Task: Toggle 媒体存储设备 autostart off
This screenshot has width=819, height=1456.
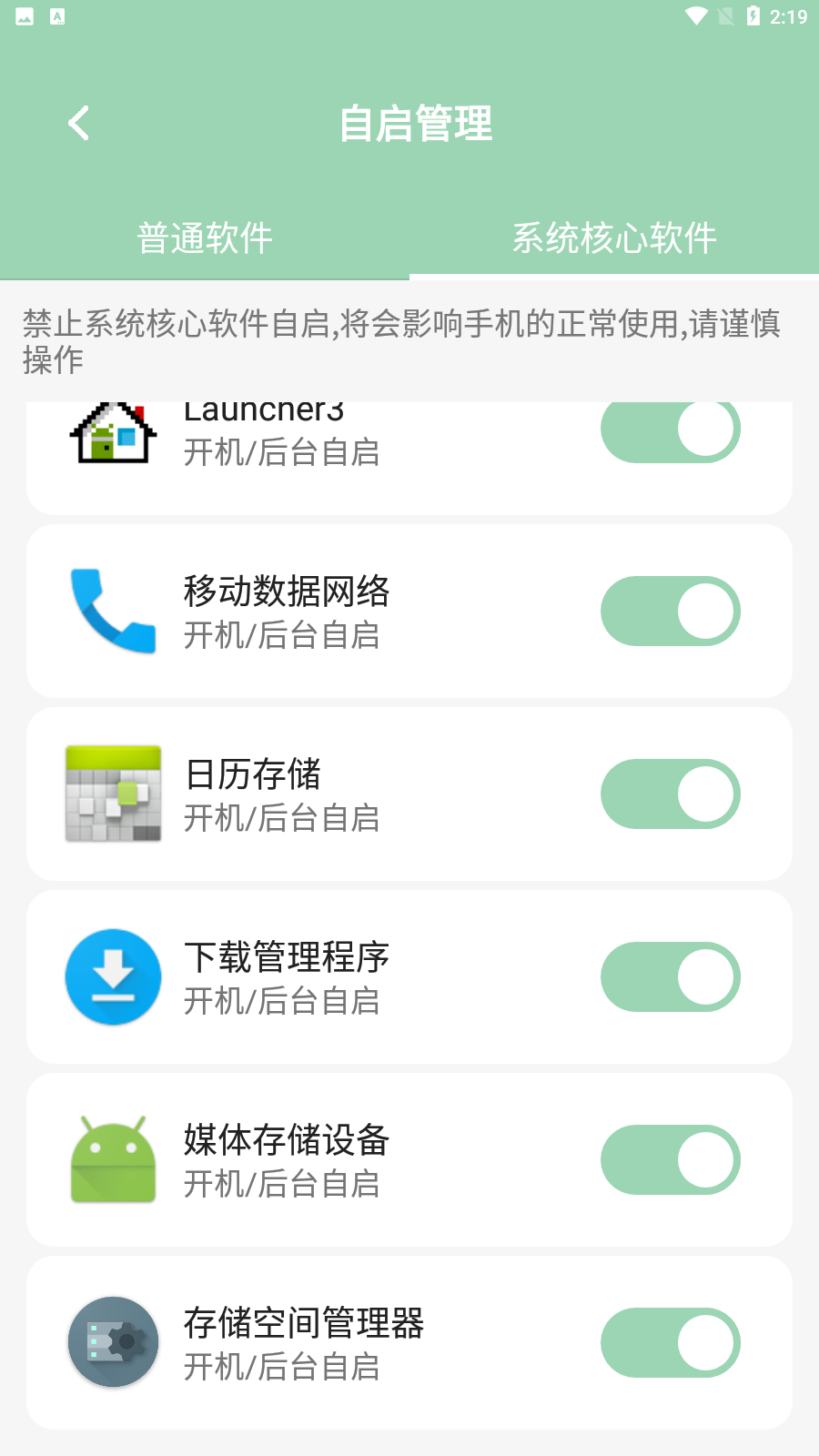Action: click(x=670, y=1159)
